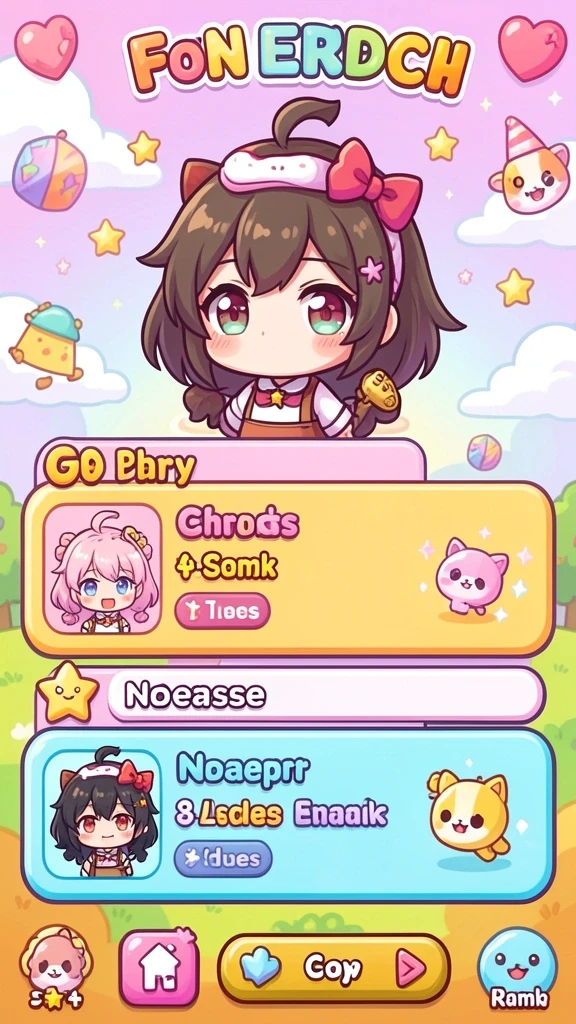The width and height of the screenshot is (576, 1024).
Task: Tap the blue dues pill button
Action: pyautogui.click(x=223, y=858)
